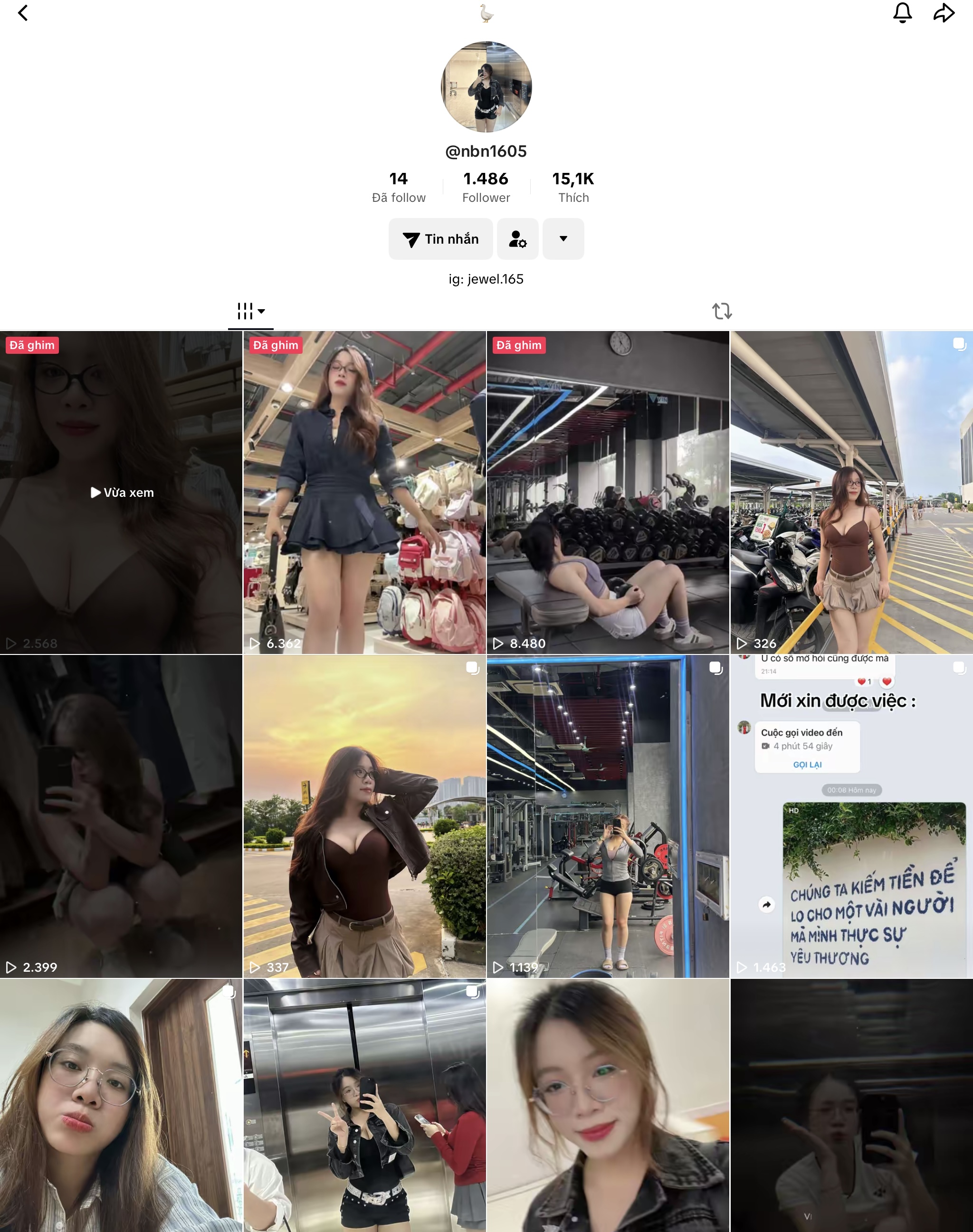Open pinned video marked Vừa xem
Viewport: 973px width, 1232px height.
point(121,492)
